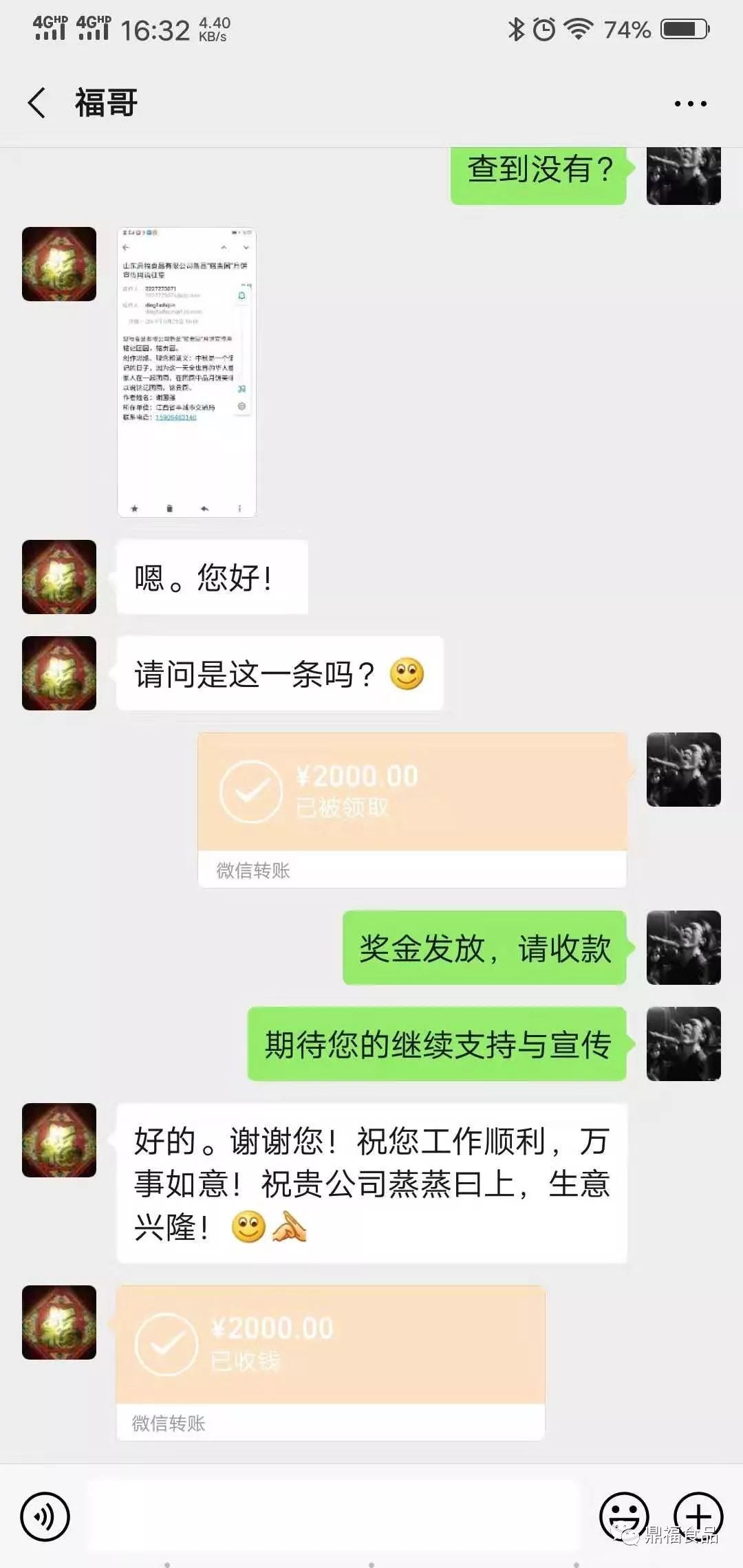
Task: Open the transfer card marked 已收钱
Action: (330, 1362)
